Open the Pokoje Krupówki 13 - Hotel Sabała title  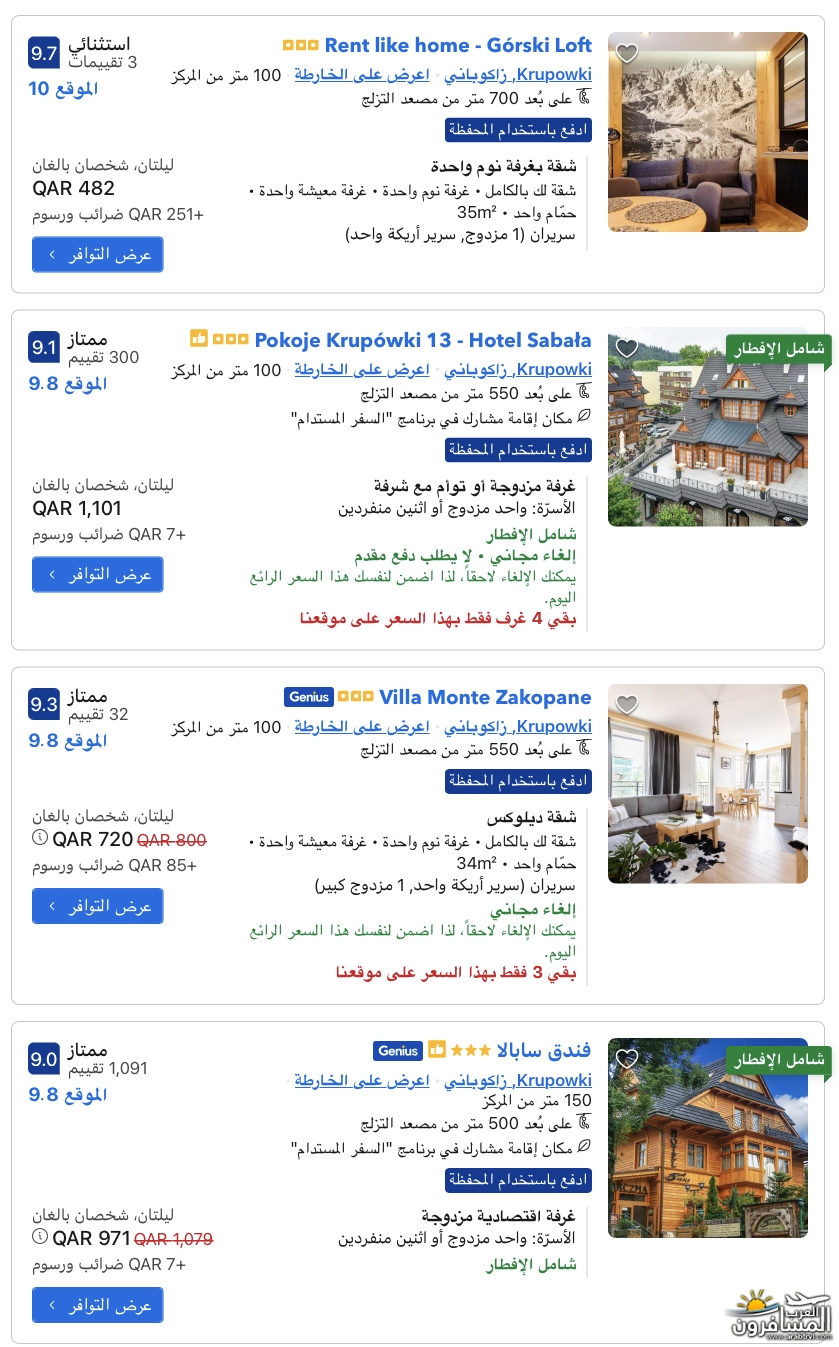[423, 340]
